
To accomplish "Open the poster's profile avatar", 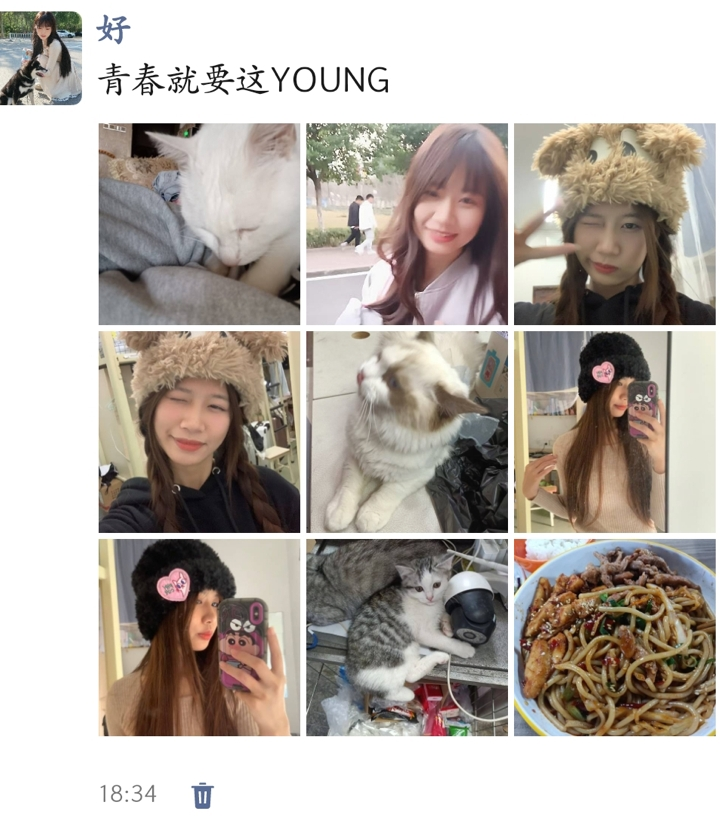I will click(41, 57).
